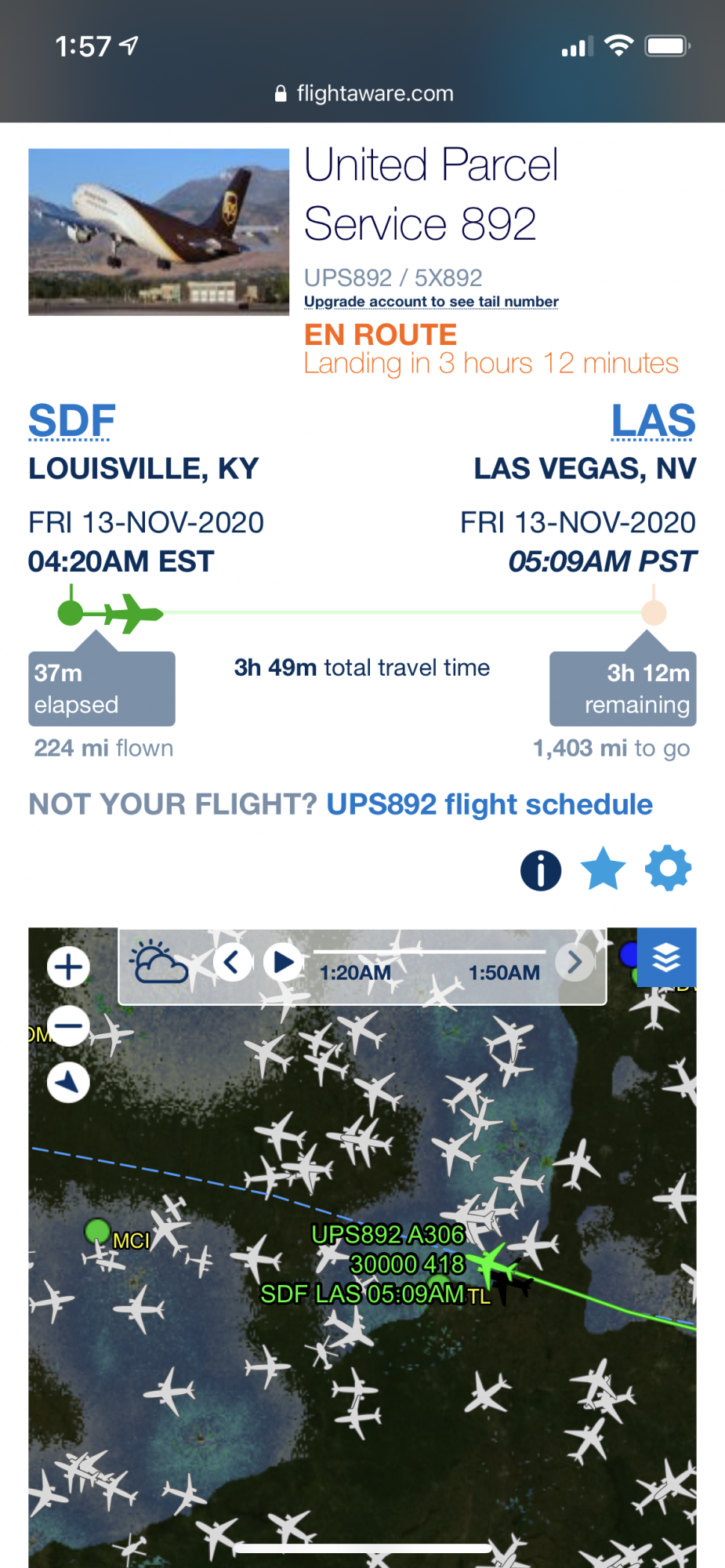Open the gear settings icon
This screenshot has width=725, height=1568.
(668, 868)
